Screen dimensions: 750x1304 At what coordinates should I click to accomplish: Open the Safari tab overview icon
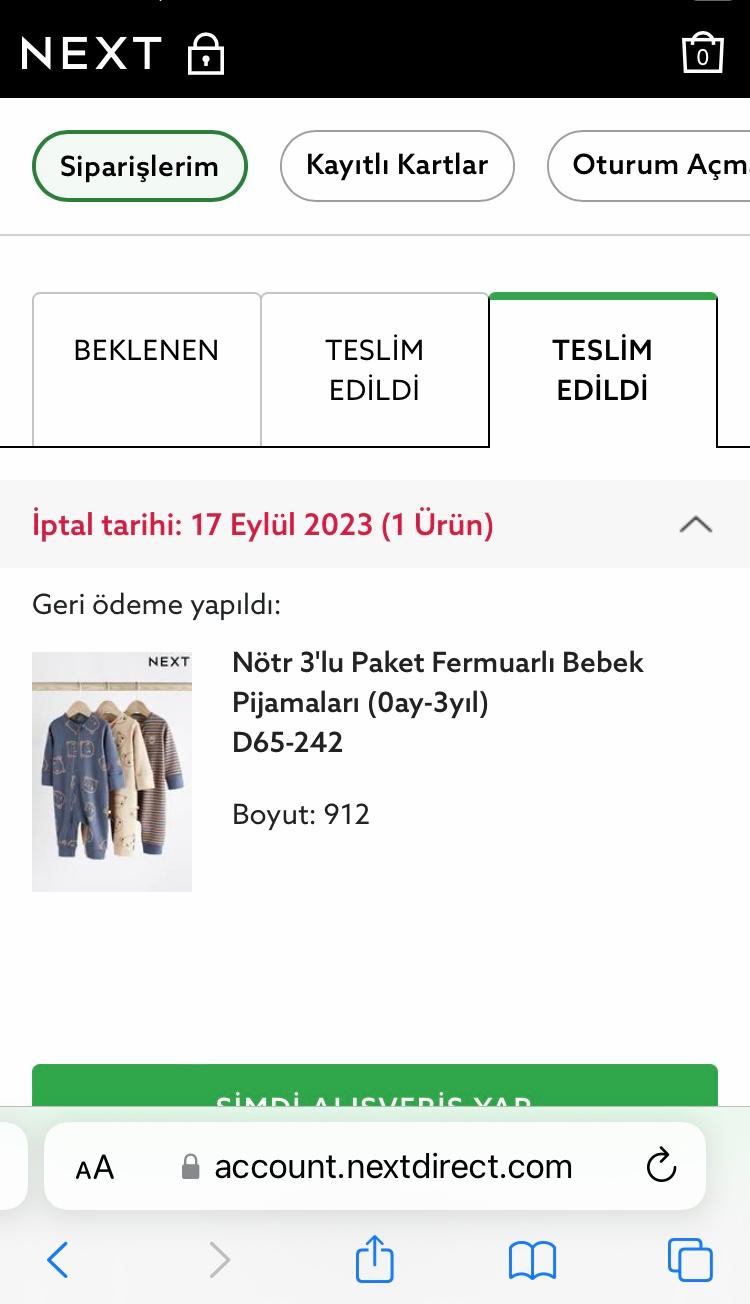[690, 1259]
